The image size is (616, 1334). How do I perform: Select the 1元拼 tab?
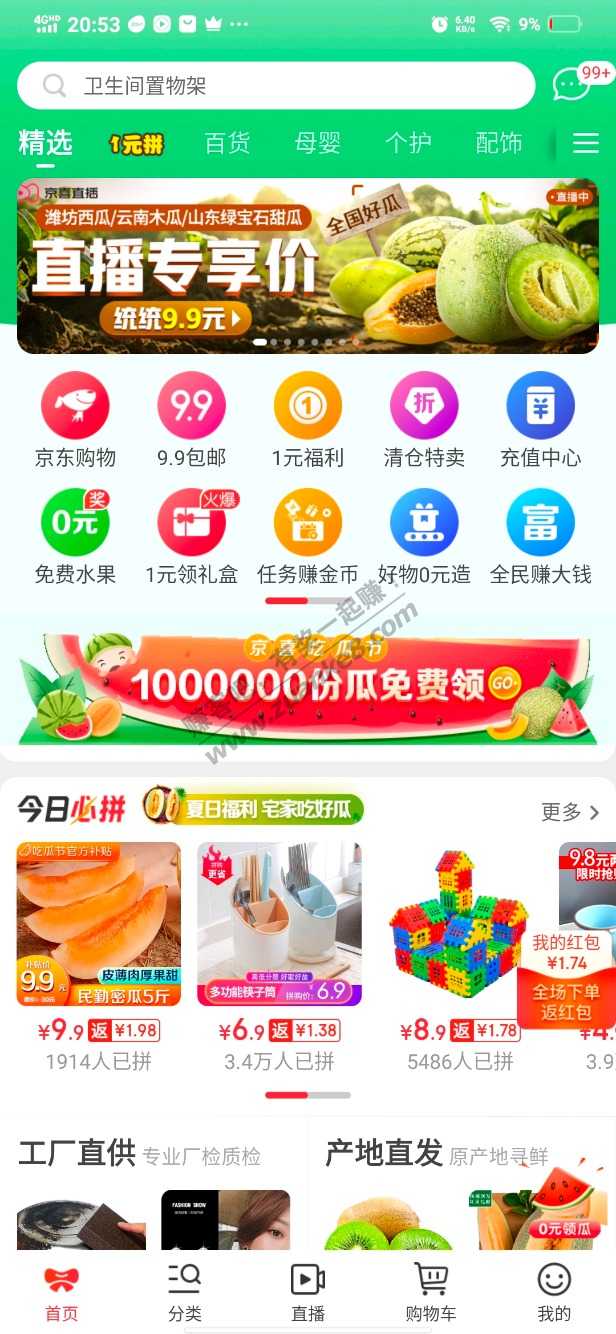coord(136,144)
